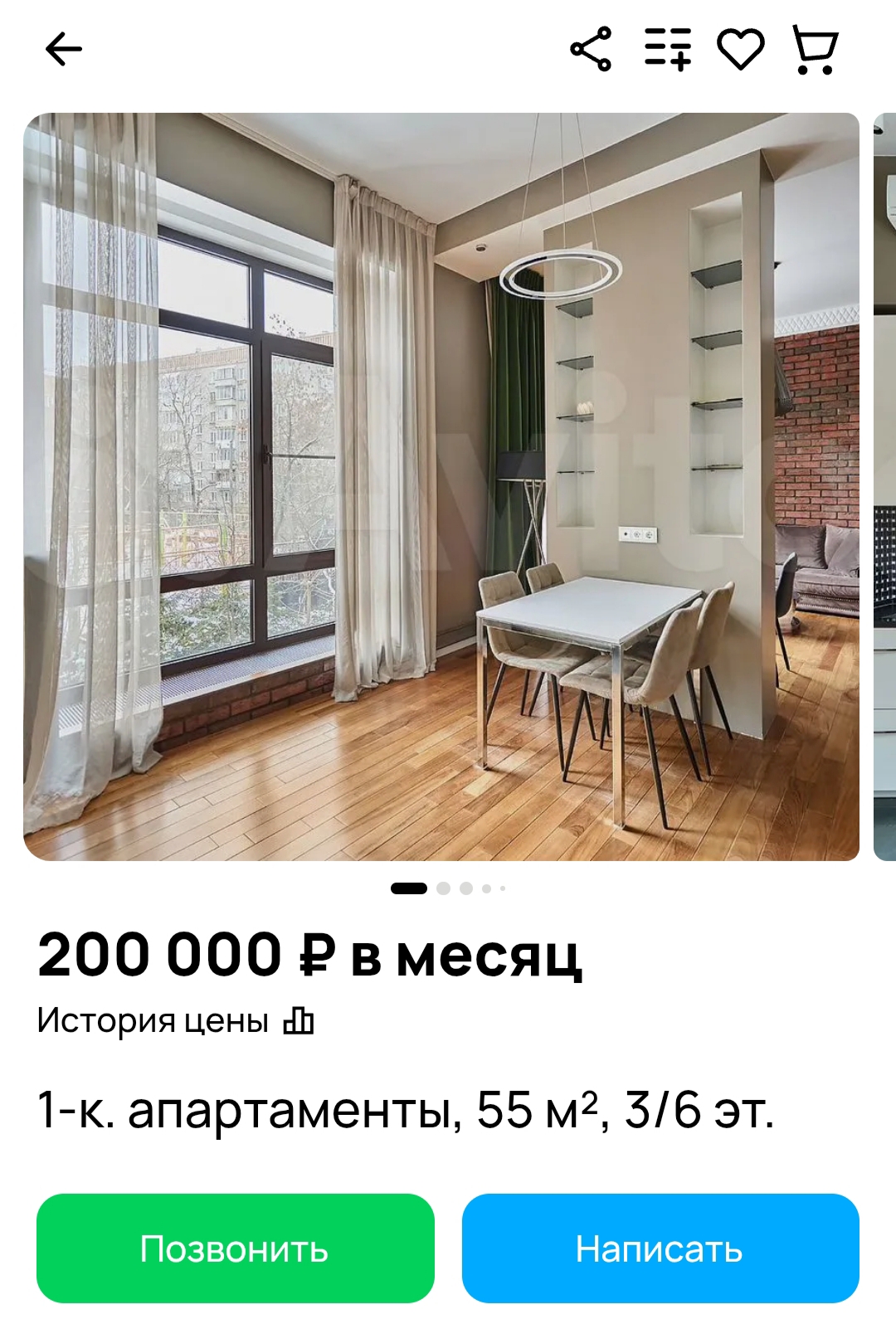This screenshot has width=896, height=1319.
Task: Share this apartment listing
Action: click(591, 49)
